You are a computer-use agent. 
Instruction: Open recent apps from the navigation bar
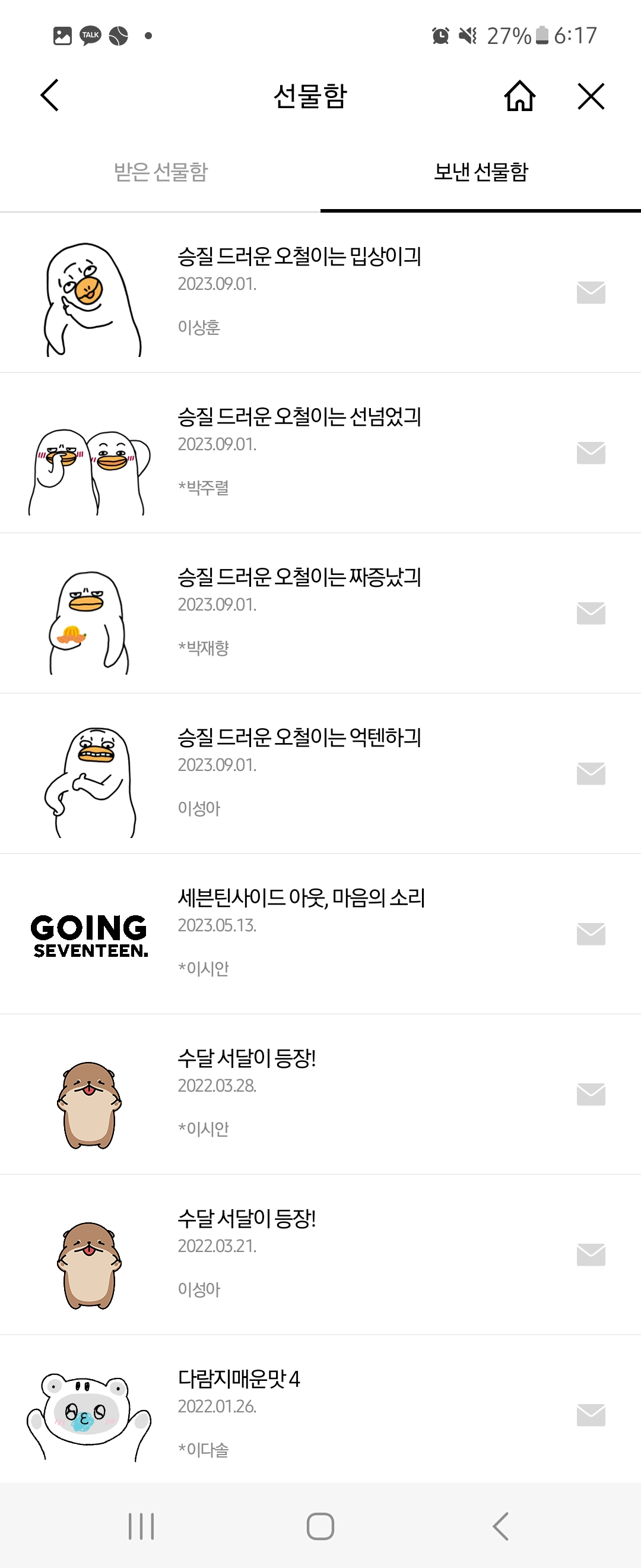(141, 1526)
